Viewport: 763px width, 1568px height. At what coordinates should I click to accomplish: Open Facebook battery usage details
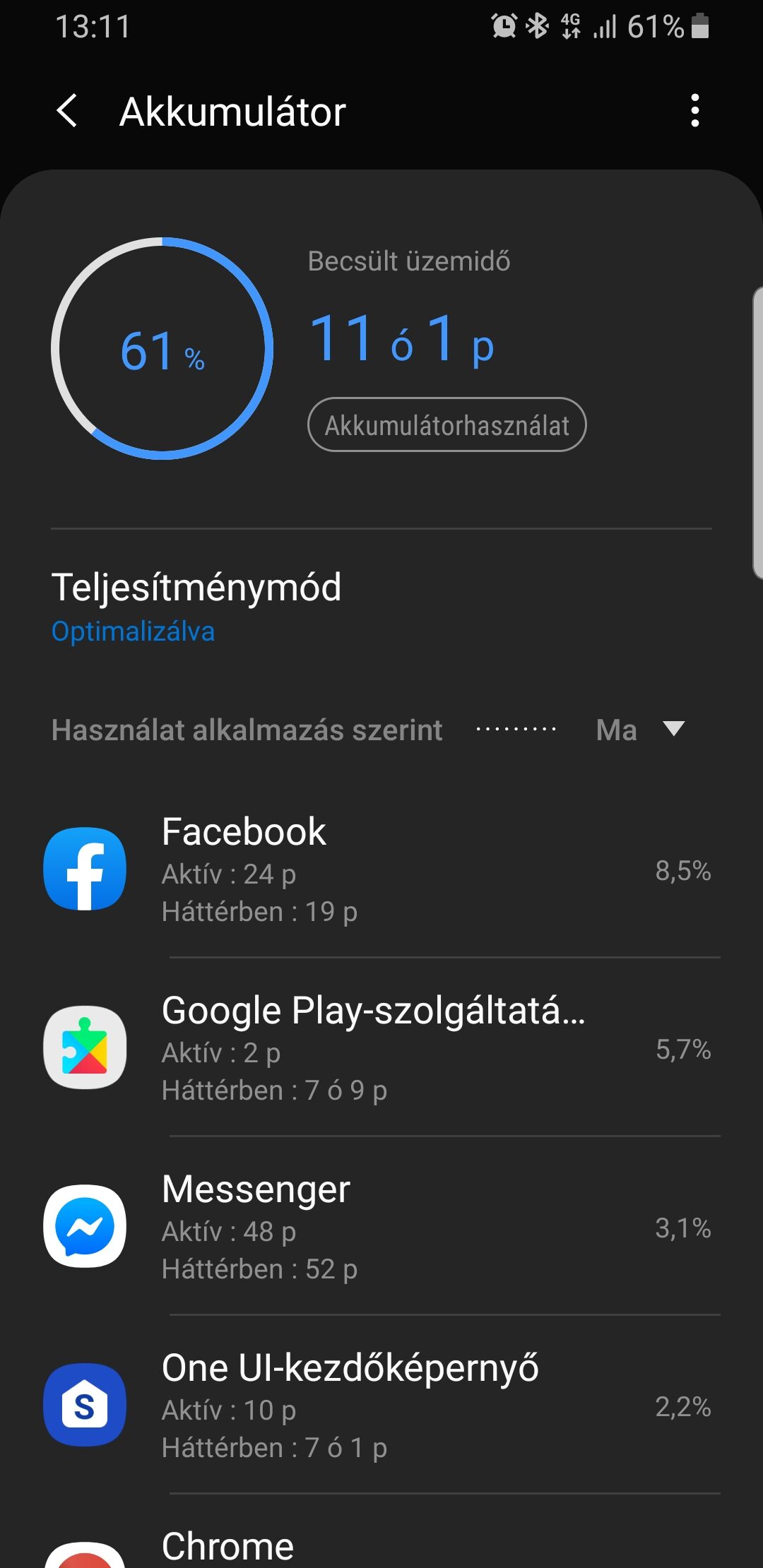click(x=381, y=869)
